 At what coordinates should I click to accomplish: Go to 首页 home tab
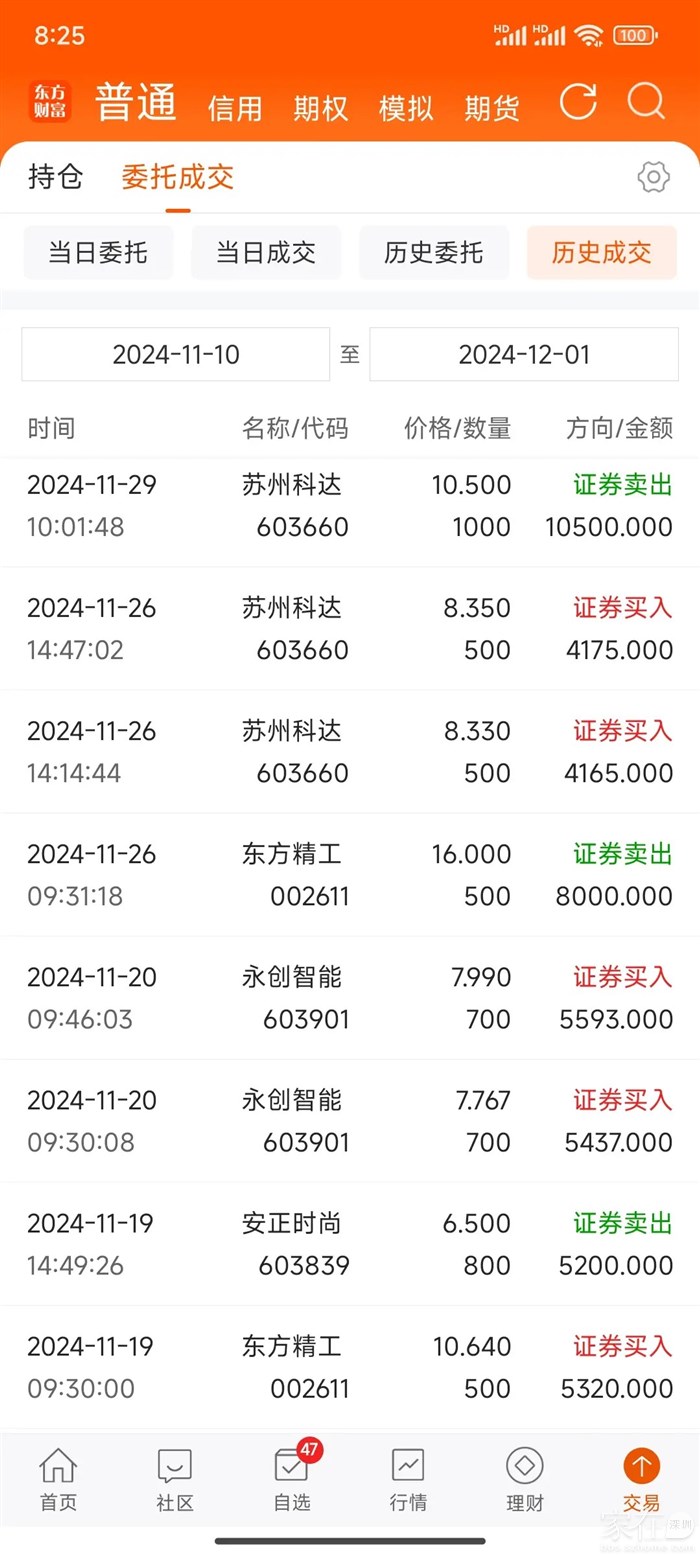(x=58, y=1480)
